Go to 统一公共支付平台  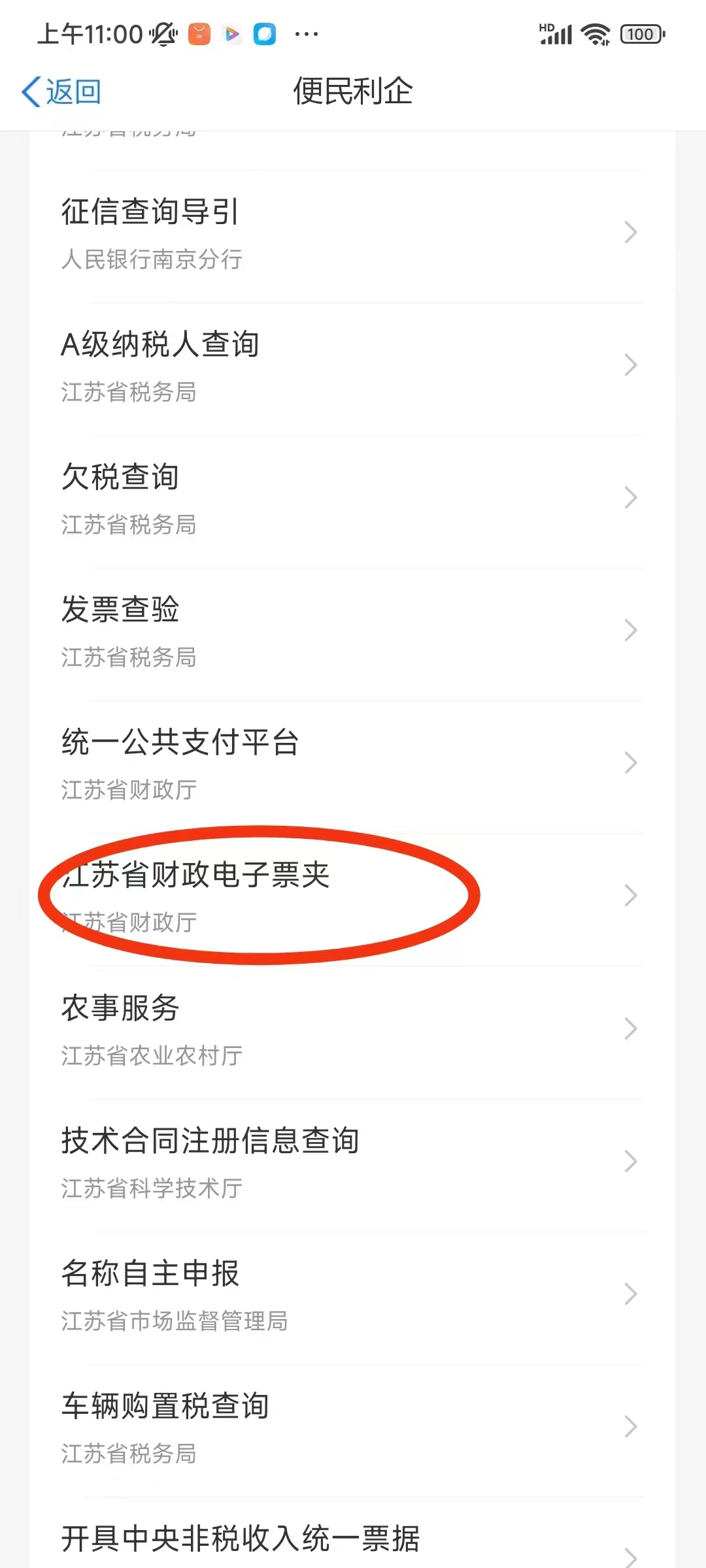click(x=352, y=767)
